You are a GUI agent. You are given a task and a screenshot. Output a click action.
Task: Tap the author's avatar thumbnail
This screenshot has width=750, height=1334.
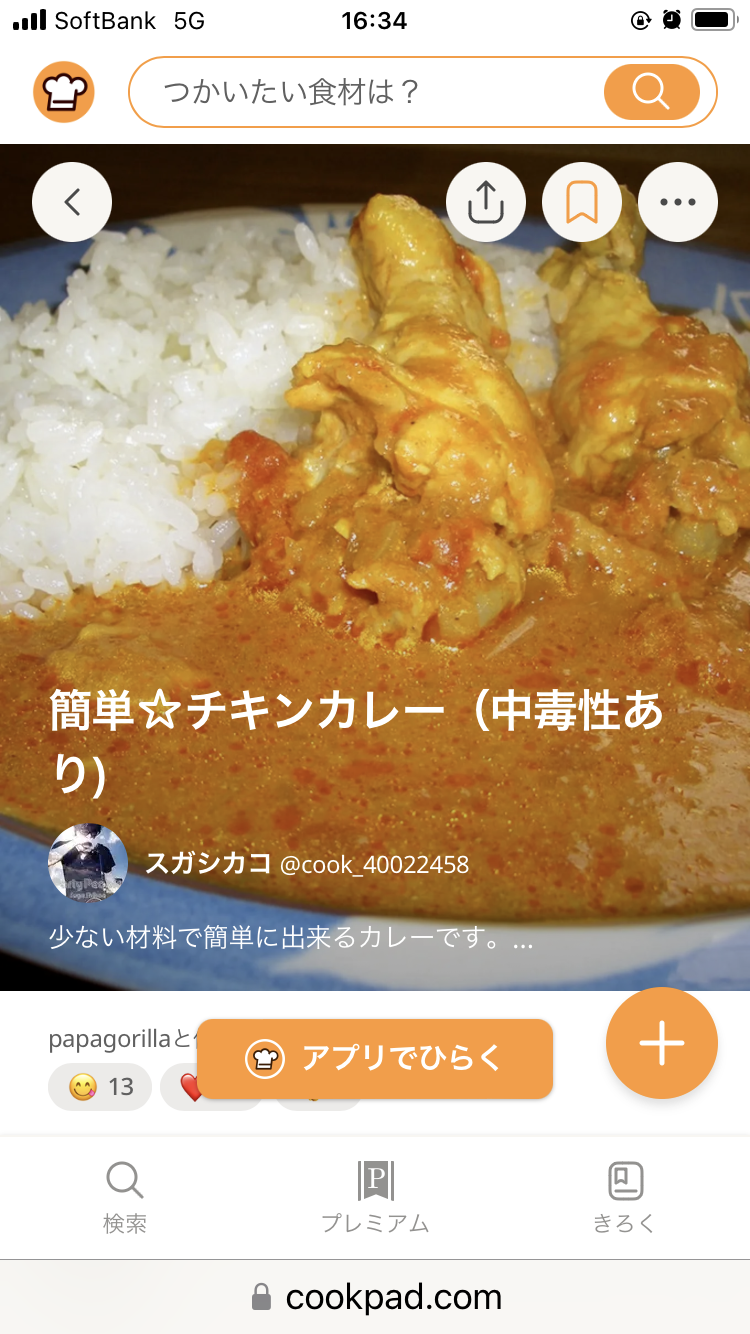pos(87,863)
